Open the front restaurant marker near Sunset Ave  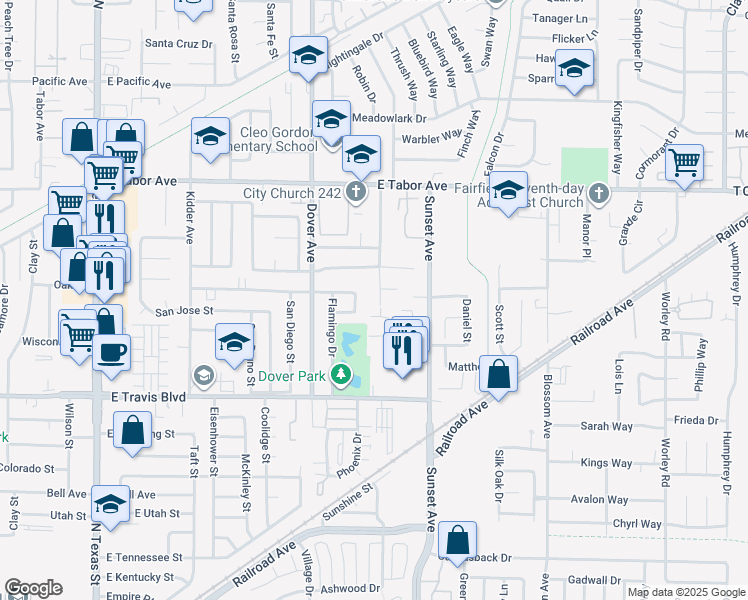pos(403,352)
